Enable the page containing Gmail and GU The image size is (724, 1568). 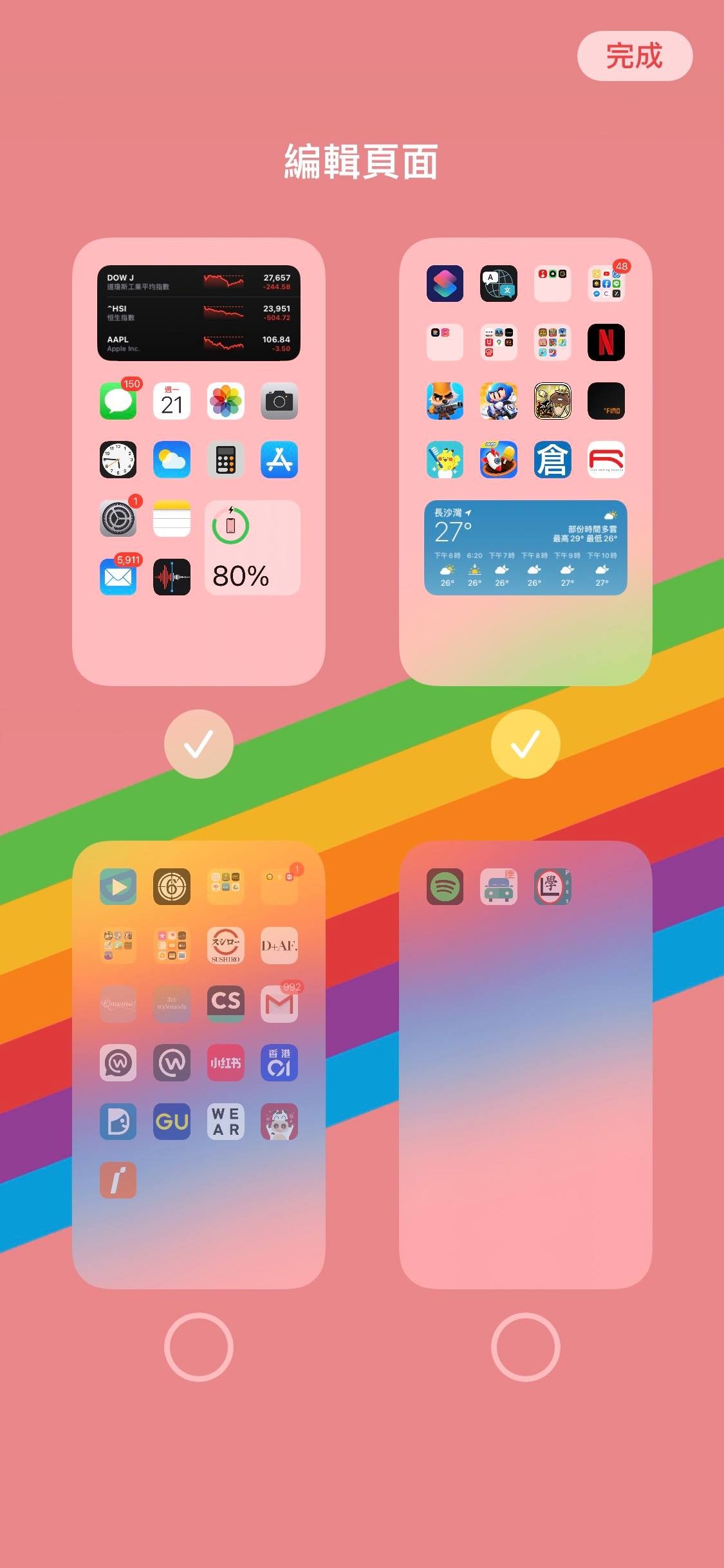click(198, 1347)
